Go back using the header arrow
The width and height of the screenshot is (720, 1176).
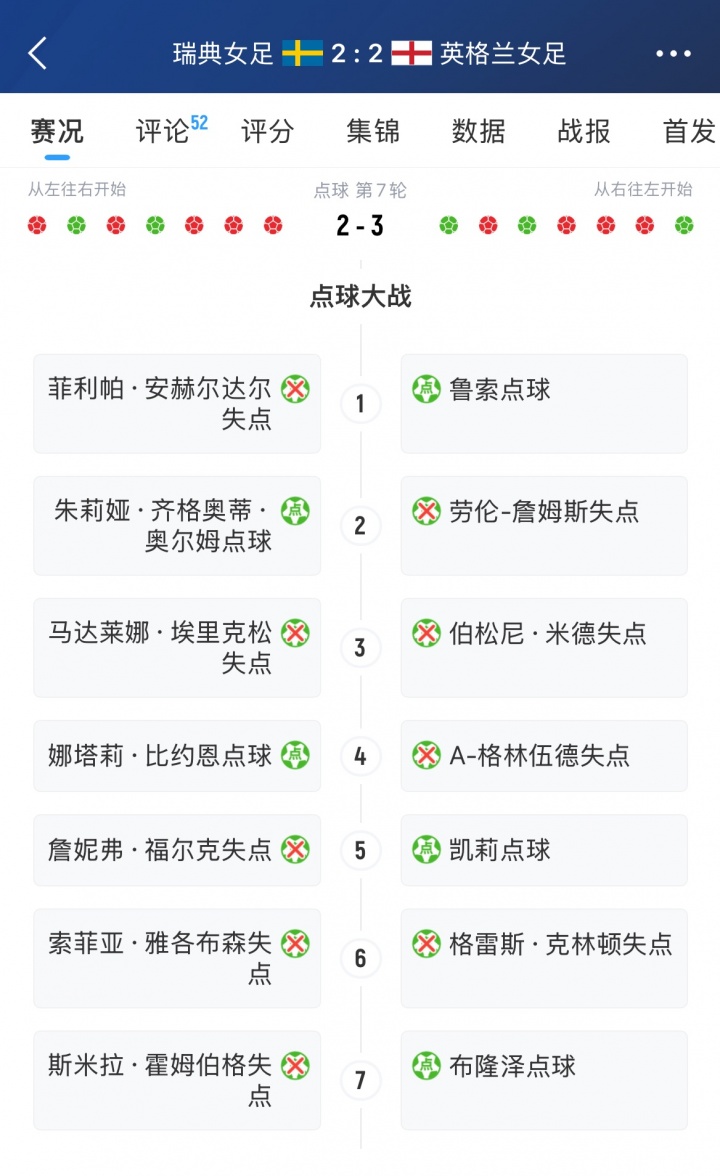(38, 53)
